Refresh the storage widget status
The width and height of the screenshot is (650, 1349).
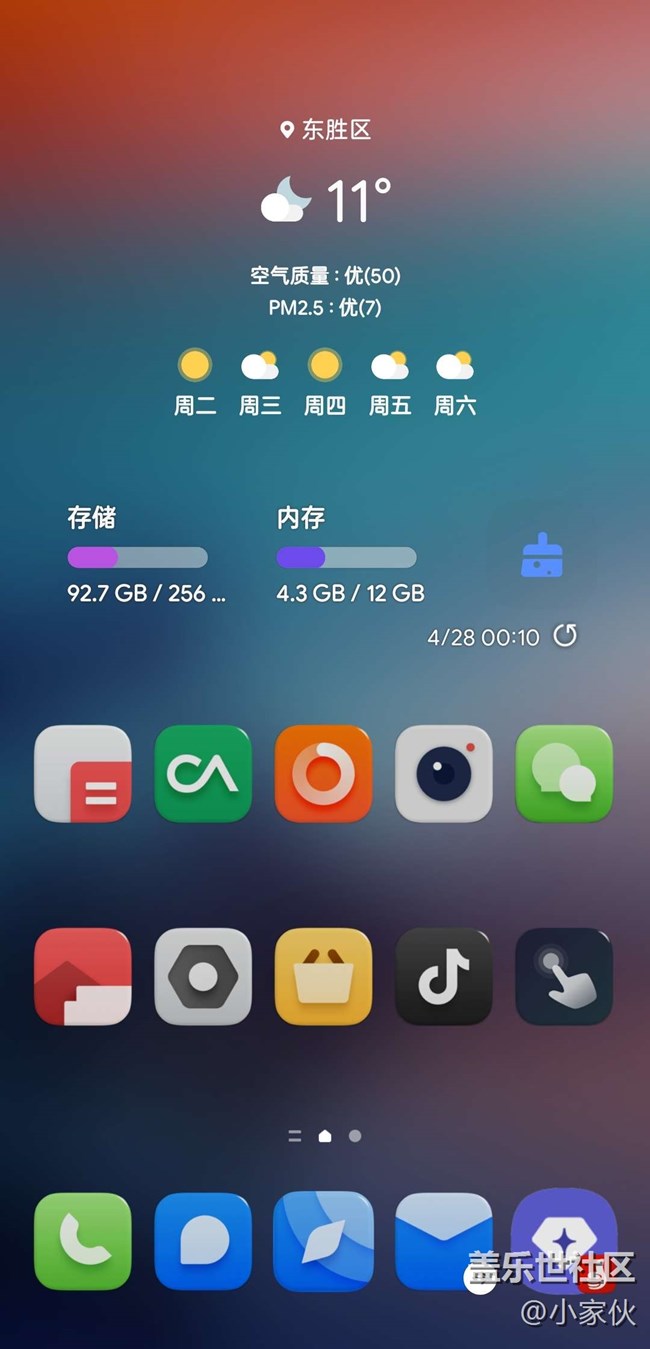pyautogui.click(x=565, y=636)
